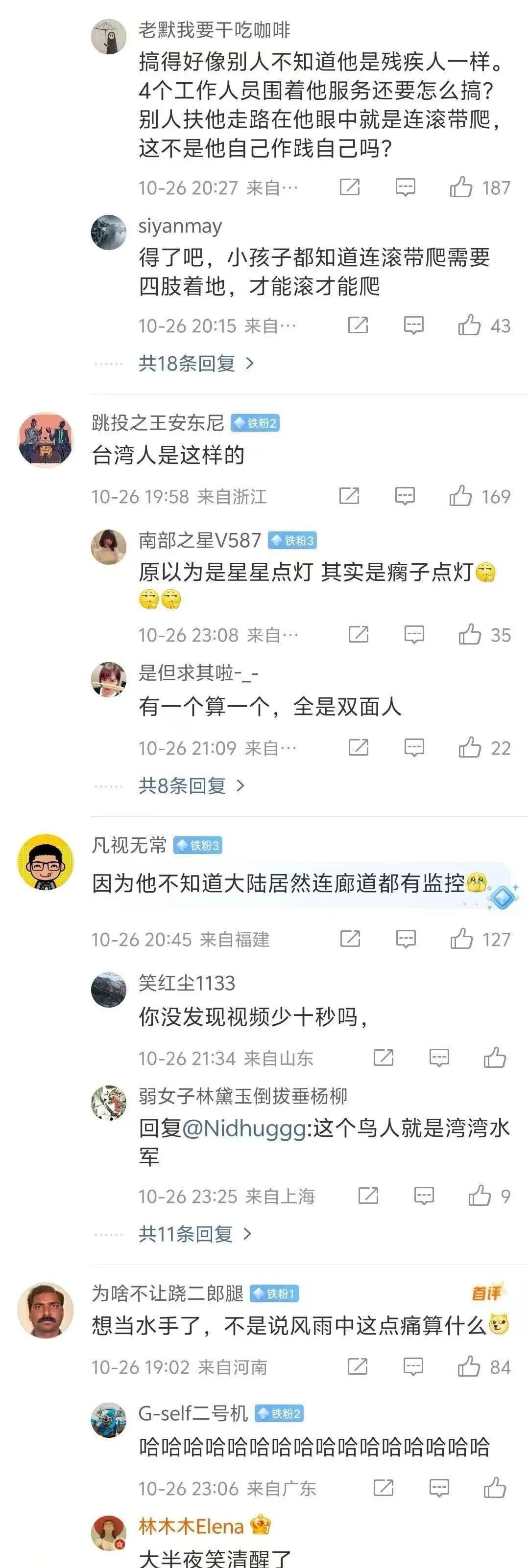Screen dimensions: 529x1568
Task: Share 老默我要干吃咖啡's comment
Action: [349, 187]
